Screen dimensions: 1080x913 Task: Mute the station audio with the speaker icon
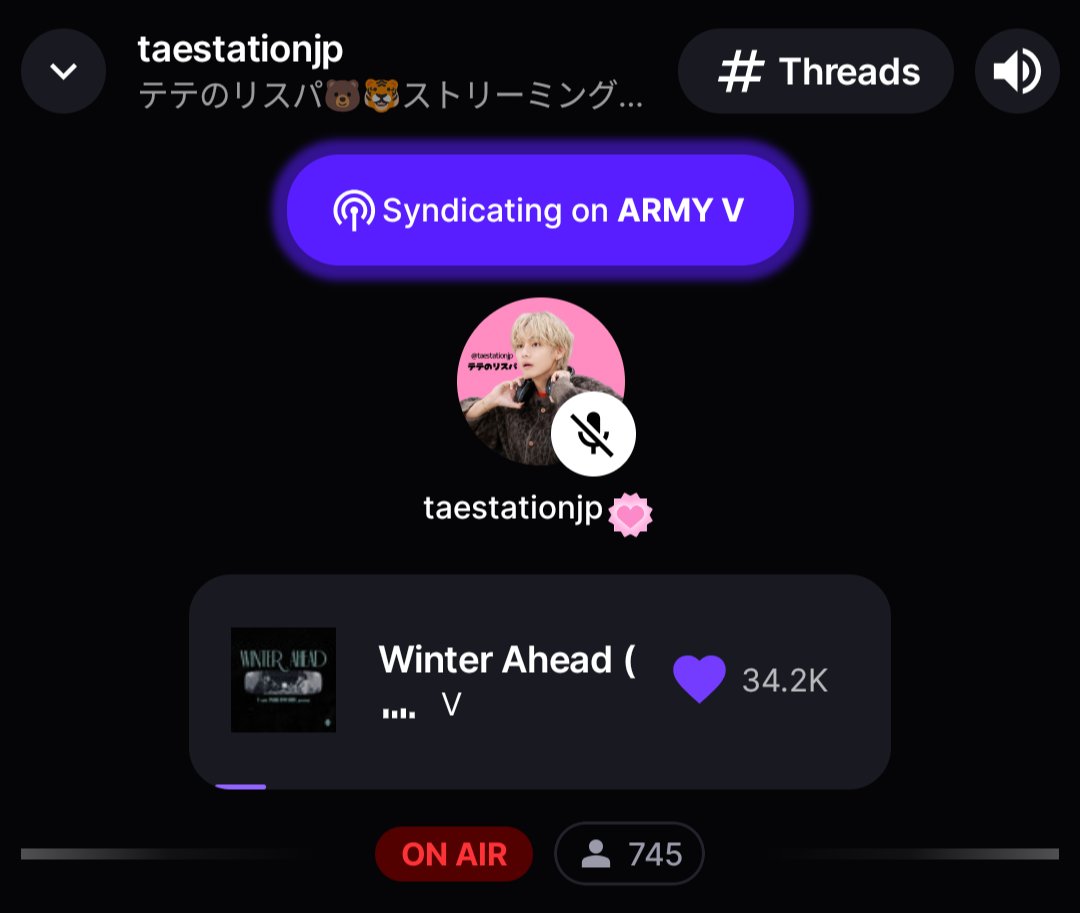[1017, 71]
